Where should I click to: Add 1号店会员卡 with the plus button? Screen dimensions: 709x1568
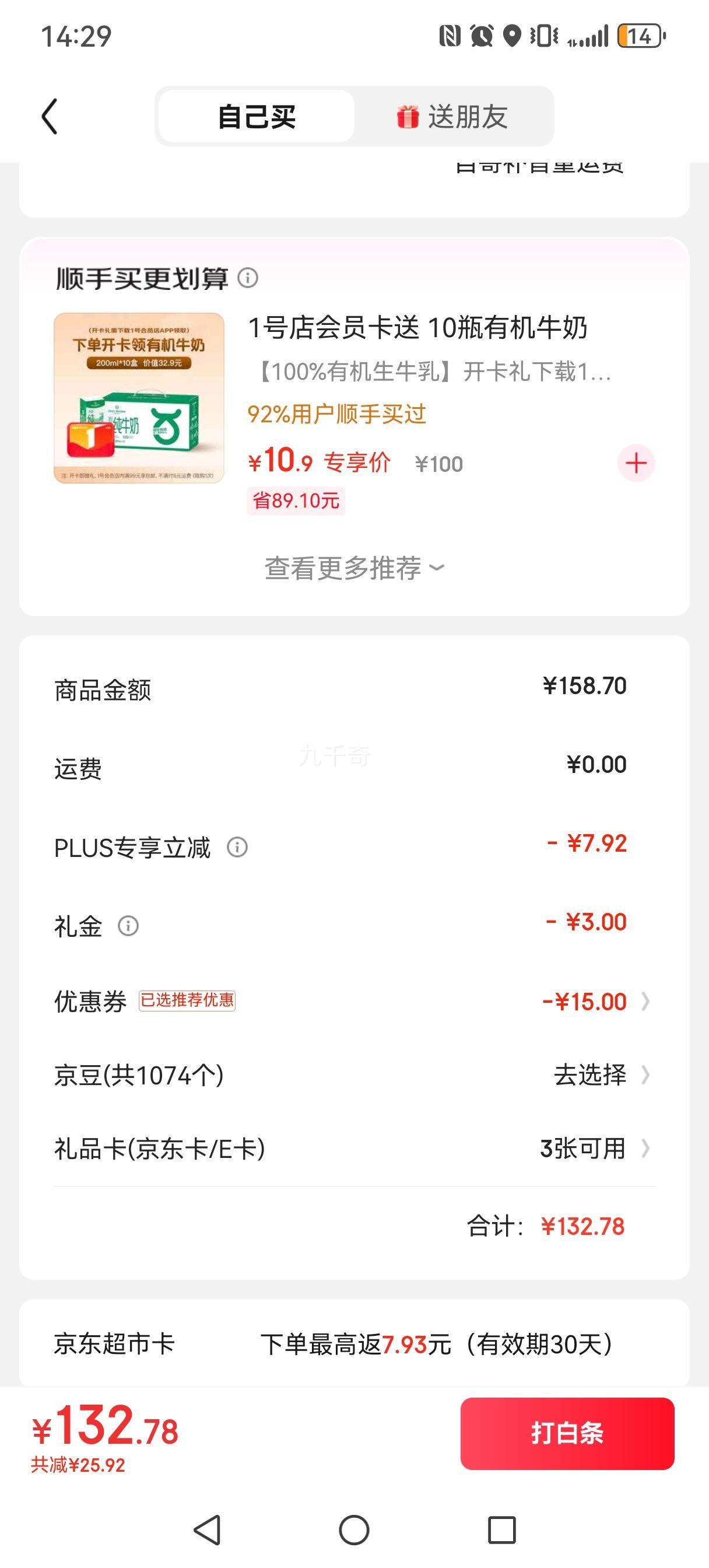click(636, 463)
